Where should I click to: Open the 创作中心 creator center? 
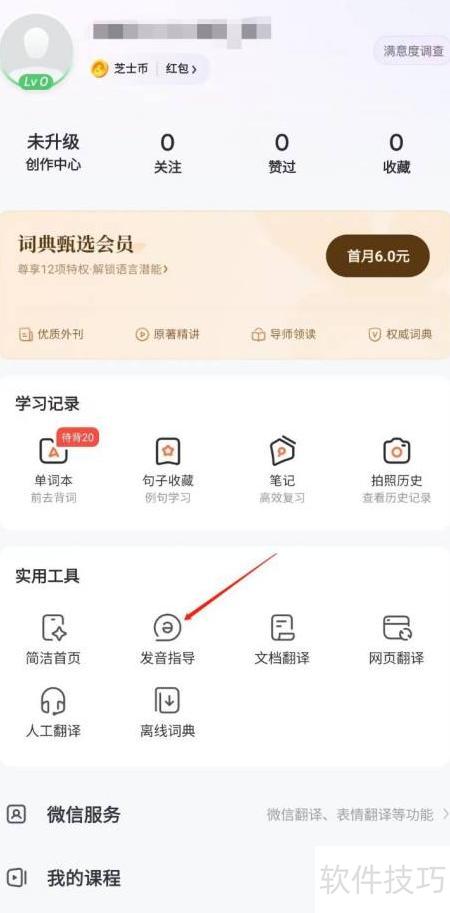[x=53, y=153]
